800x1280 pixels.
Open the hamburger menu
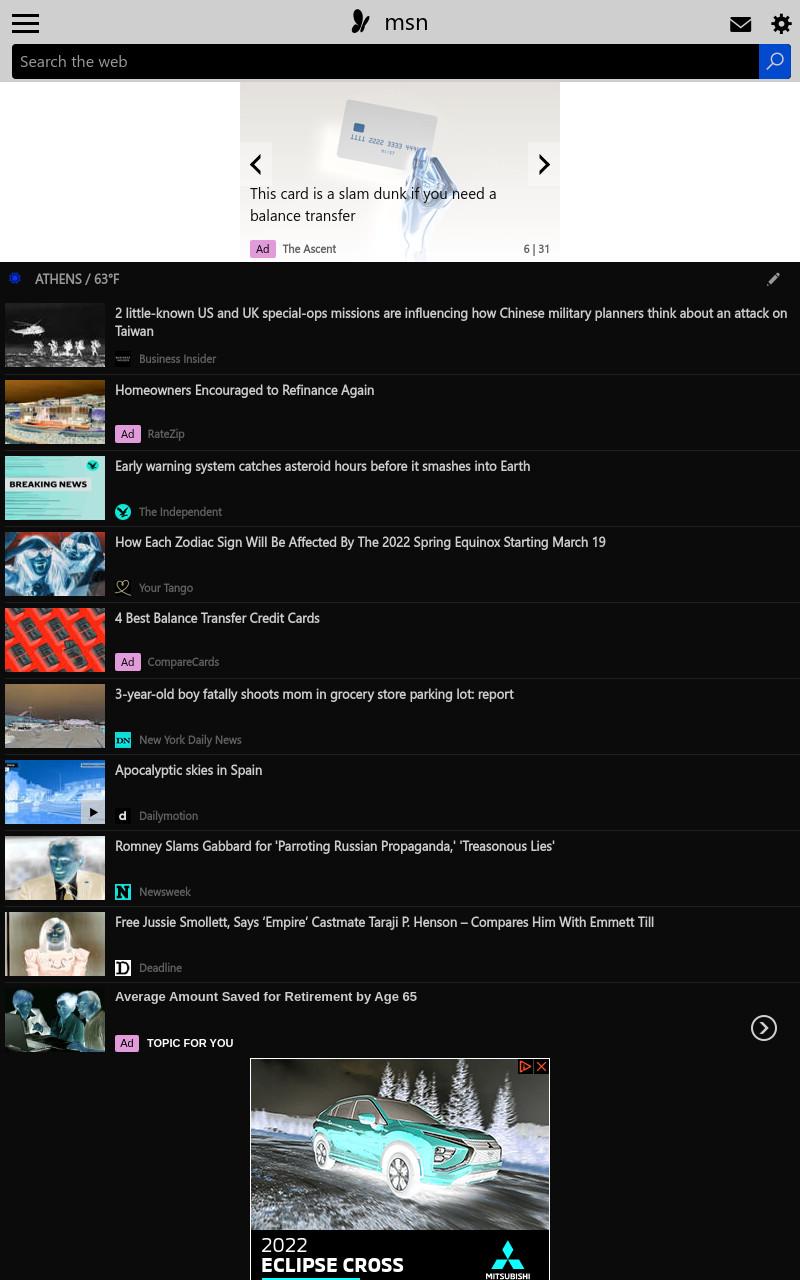coord(25,23)
